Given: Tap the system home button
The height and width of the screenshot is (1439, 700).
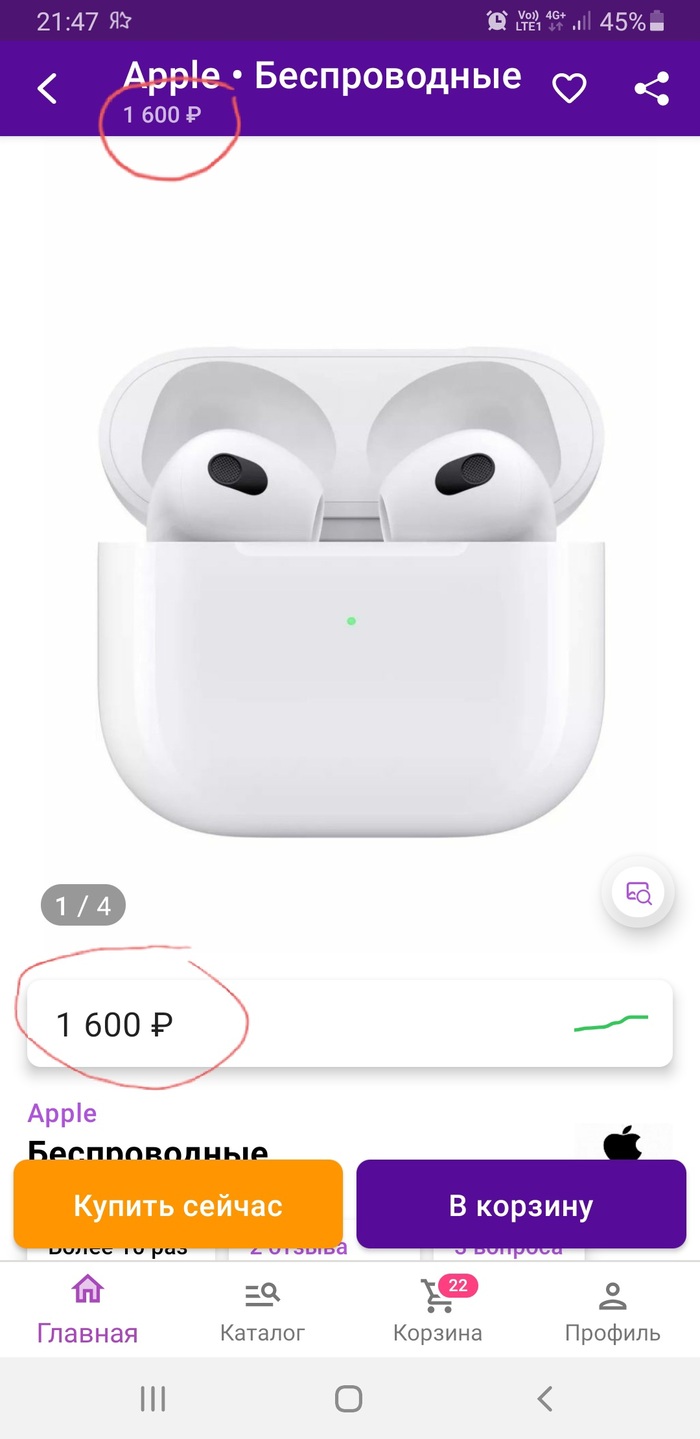Looking at the screenshot, I should pyautogui.click(x=348, y=1398).
